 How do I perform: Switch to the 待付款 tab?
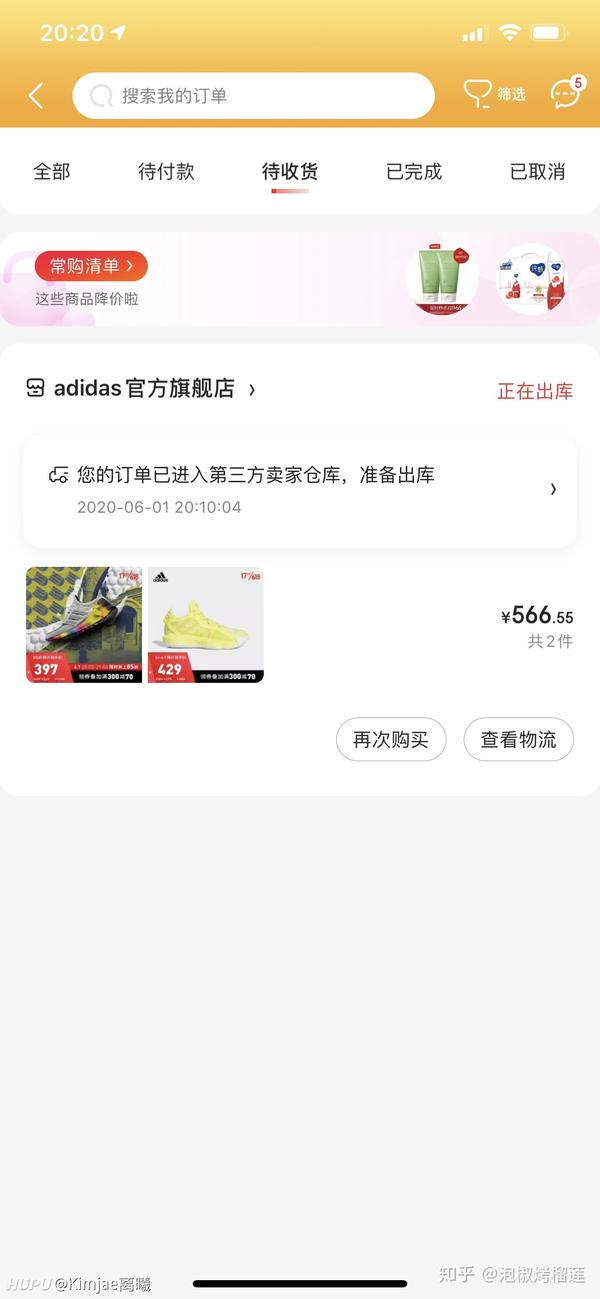click(166, 172)
